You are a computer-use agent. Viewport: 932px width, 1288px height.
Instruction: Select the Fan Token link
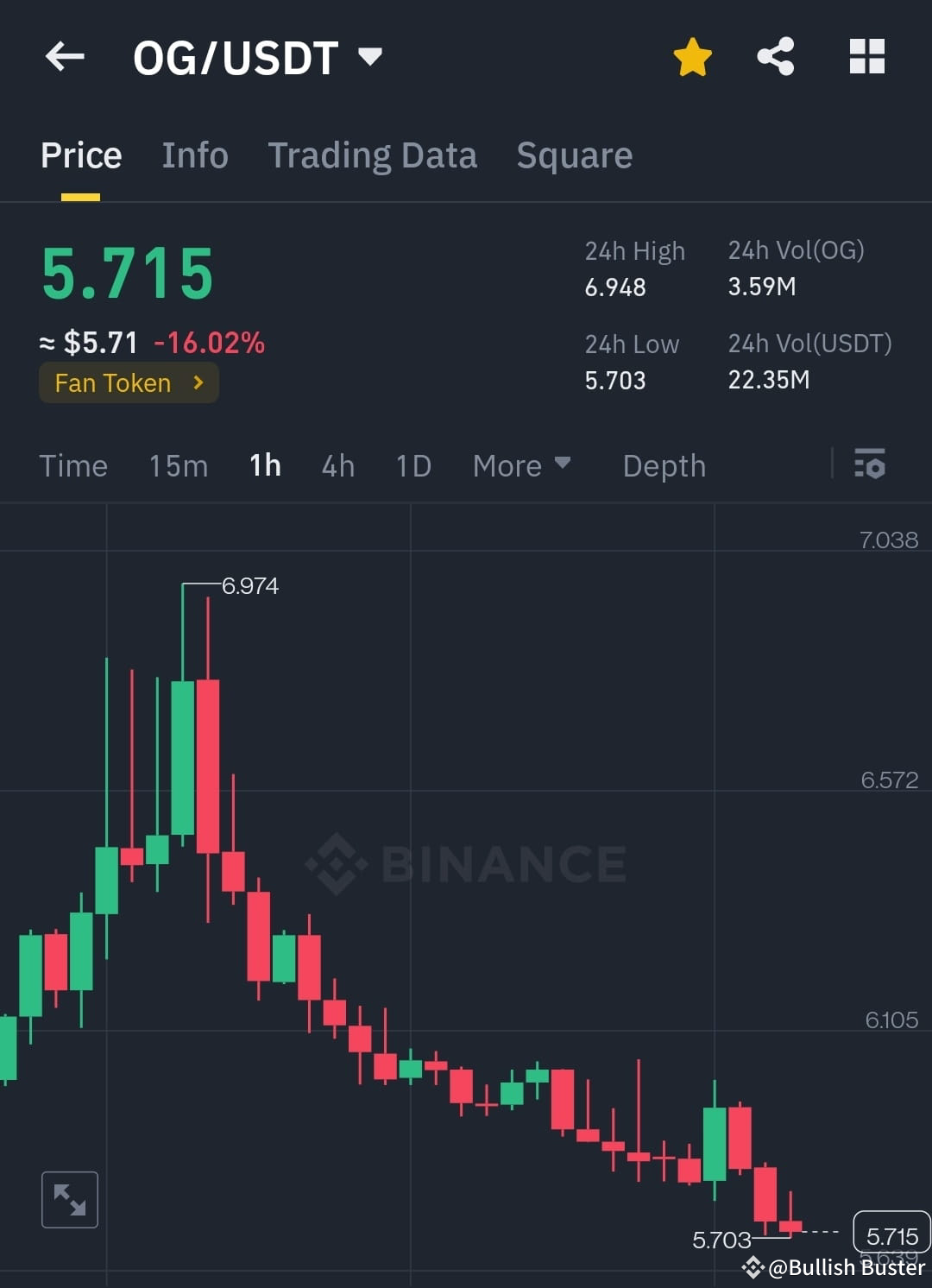112,382
